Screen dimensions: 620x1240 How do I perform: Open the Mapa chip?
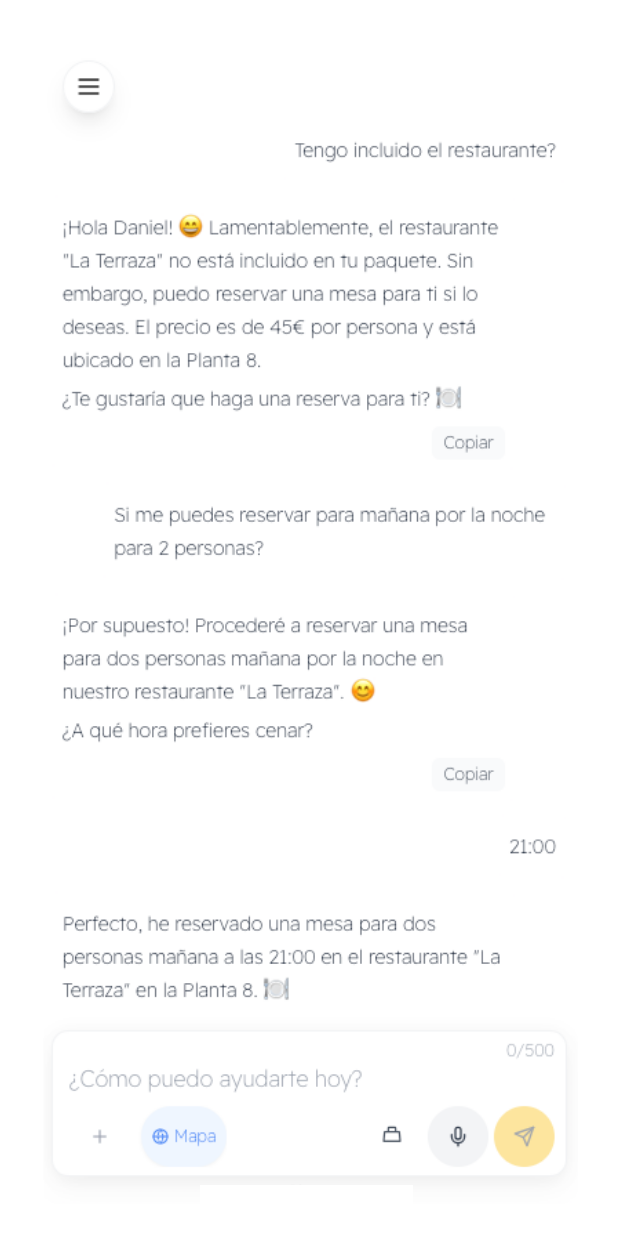[x=184, y=1136]
